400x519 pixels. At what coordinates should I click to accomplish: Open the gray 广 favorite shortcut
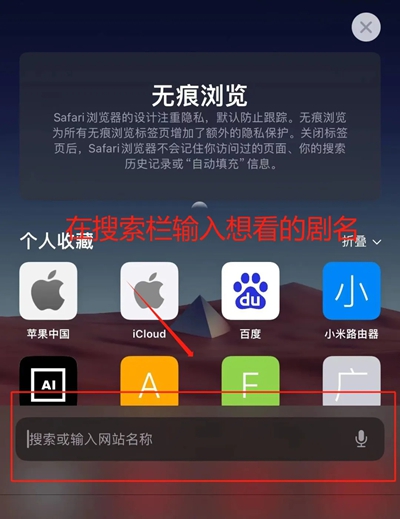tap(351, 381)
